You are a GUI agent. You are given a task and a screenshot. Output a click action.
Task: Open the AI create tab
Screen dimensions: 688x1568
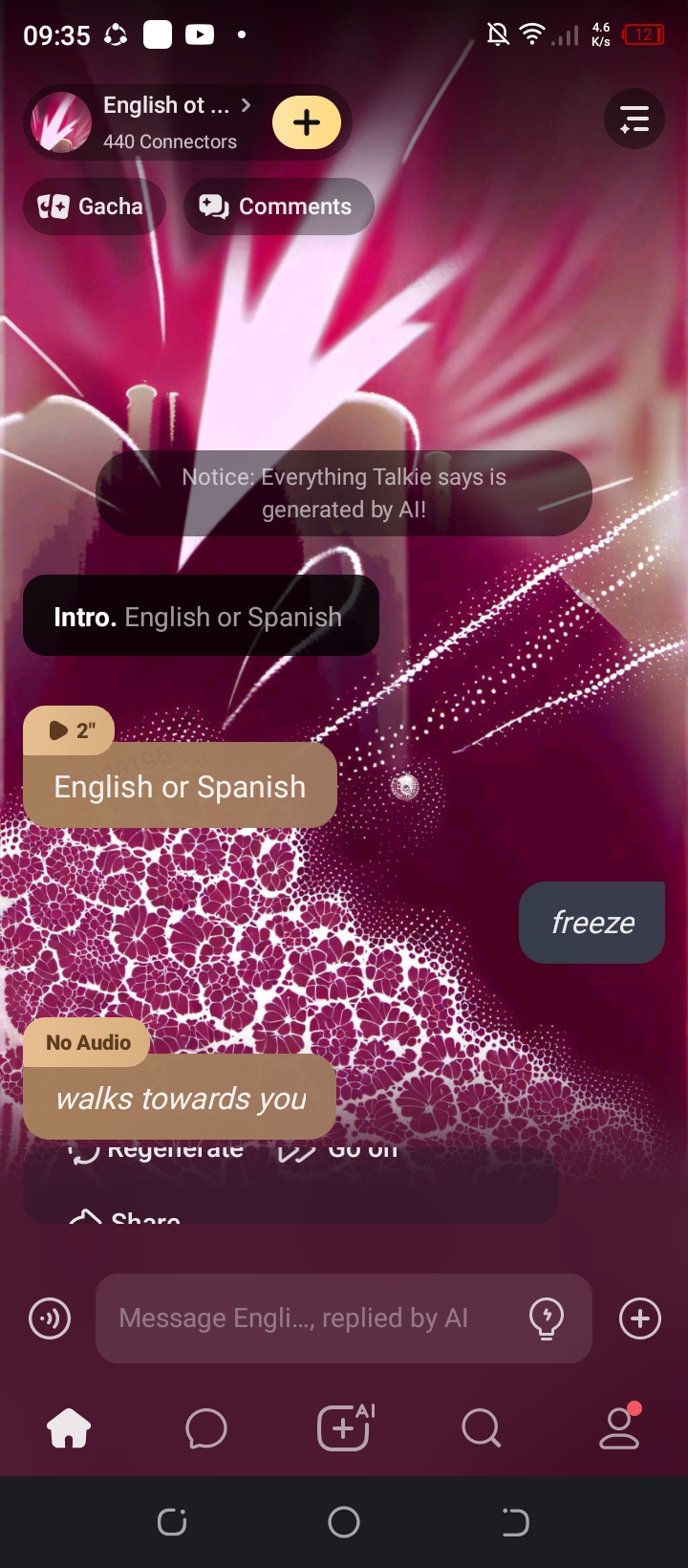(344, 1428)
